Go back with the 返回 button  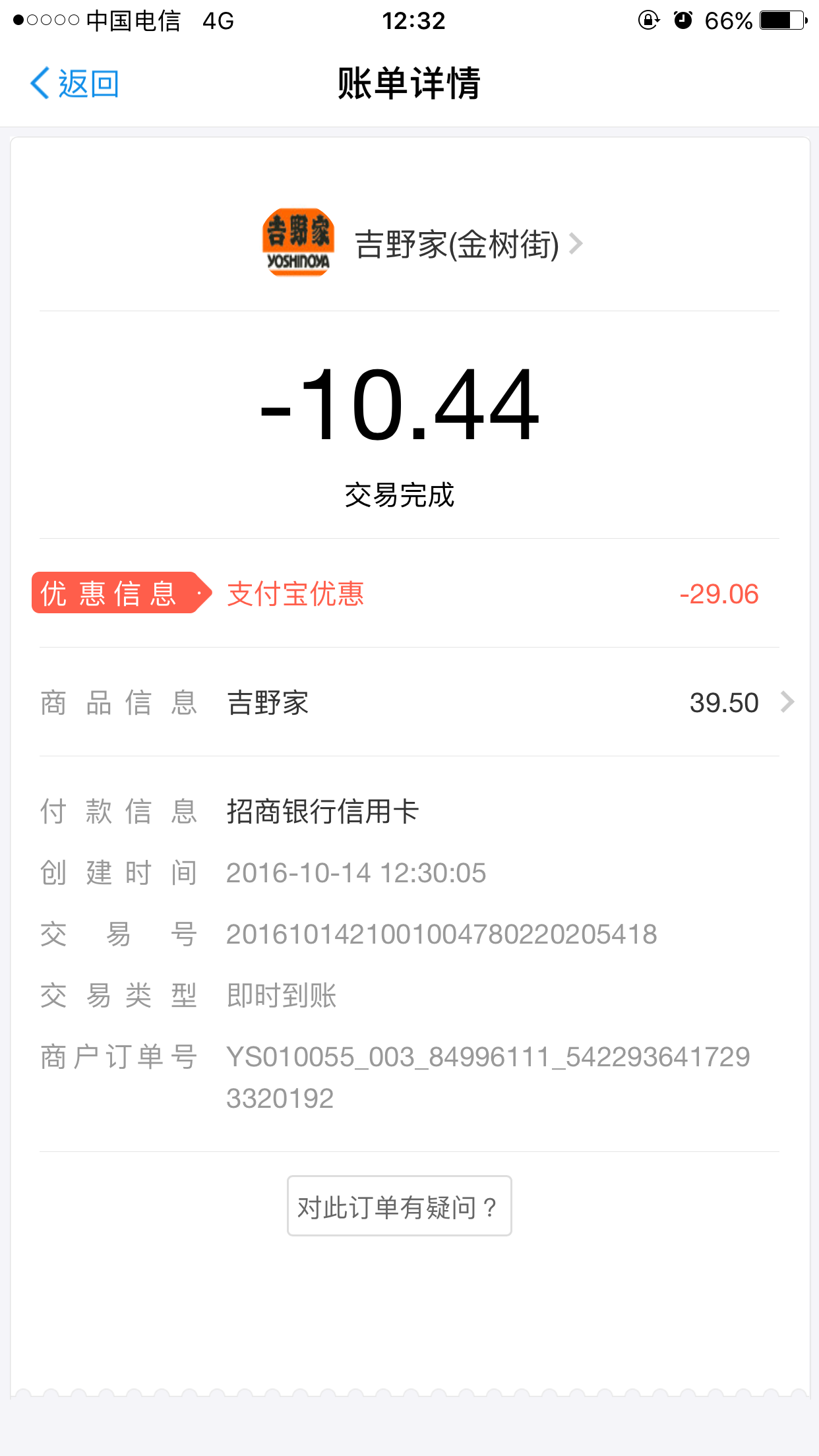click(75, 84)
